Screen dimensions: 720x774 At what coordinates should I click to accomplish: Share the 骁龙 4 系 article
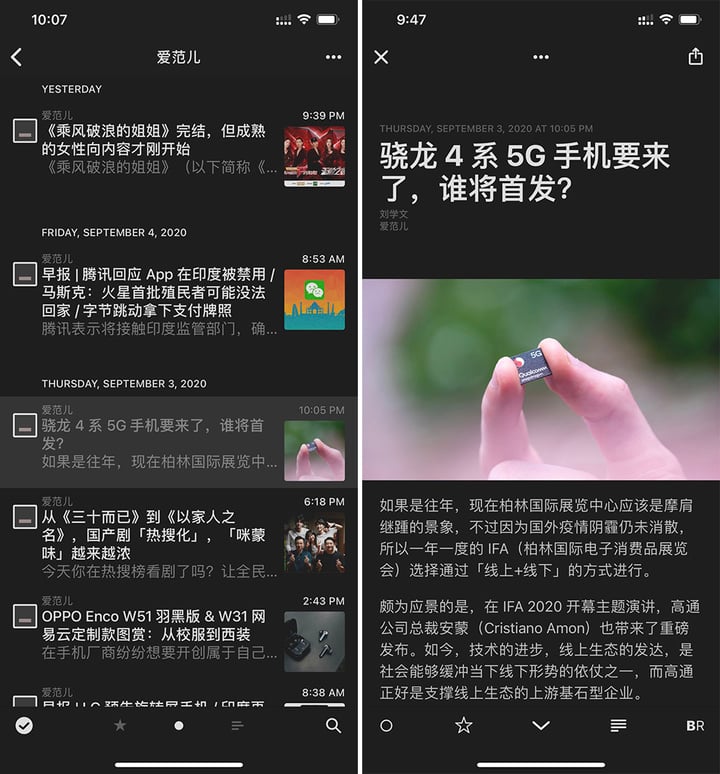coord(696,57)
